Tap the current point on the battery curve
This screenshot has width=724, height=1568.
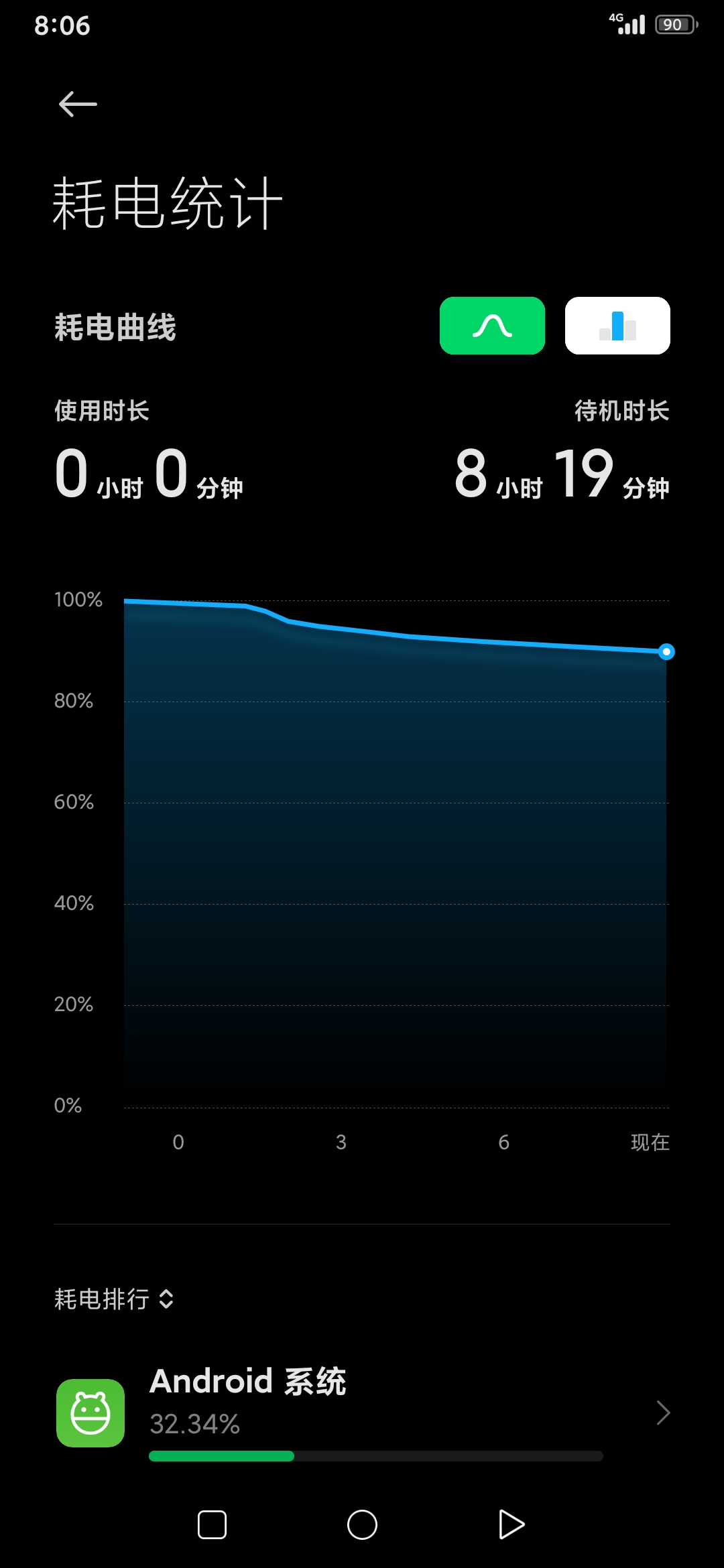666,651
